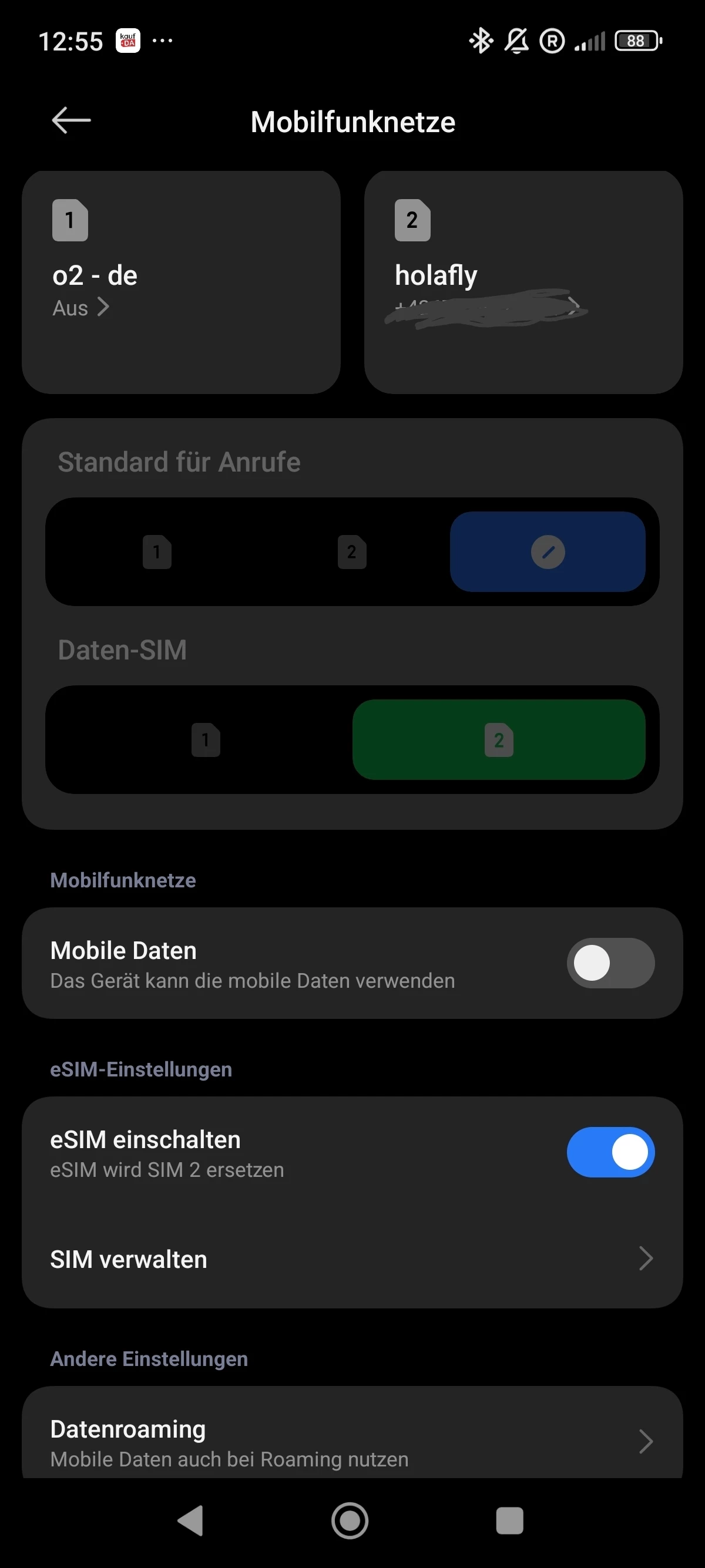Open Datenroaming settings
The height and width of the screenshot is (1568, 705).
coord(352,1441)
